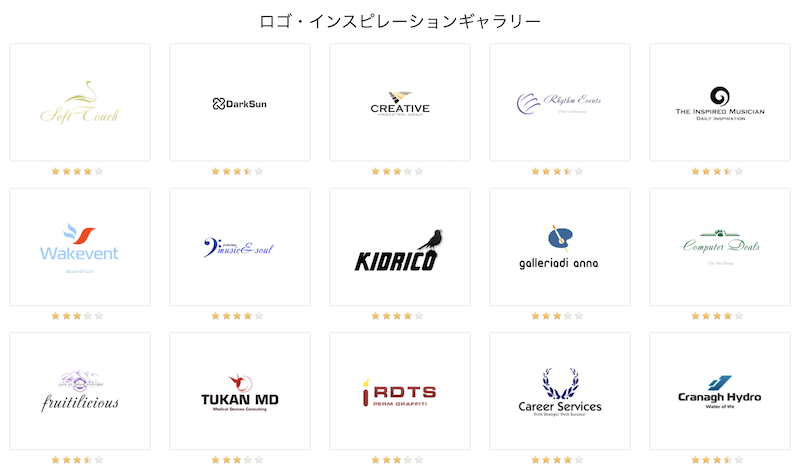Select The Inspired Musician logo
This screenshot has height=471, width=800.
(x=720, y=102)
